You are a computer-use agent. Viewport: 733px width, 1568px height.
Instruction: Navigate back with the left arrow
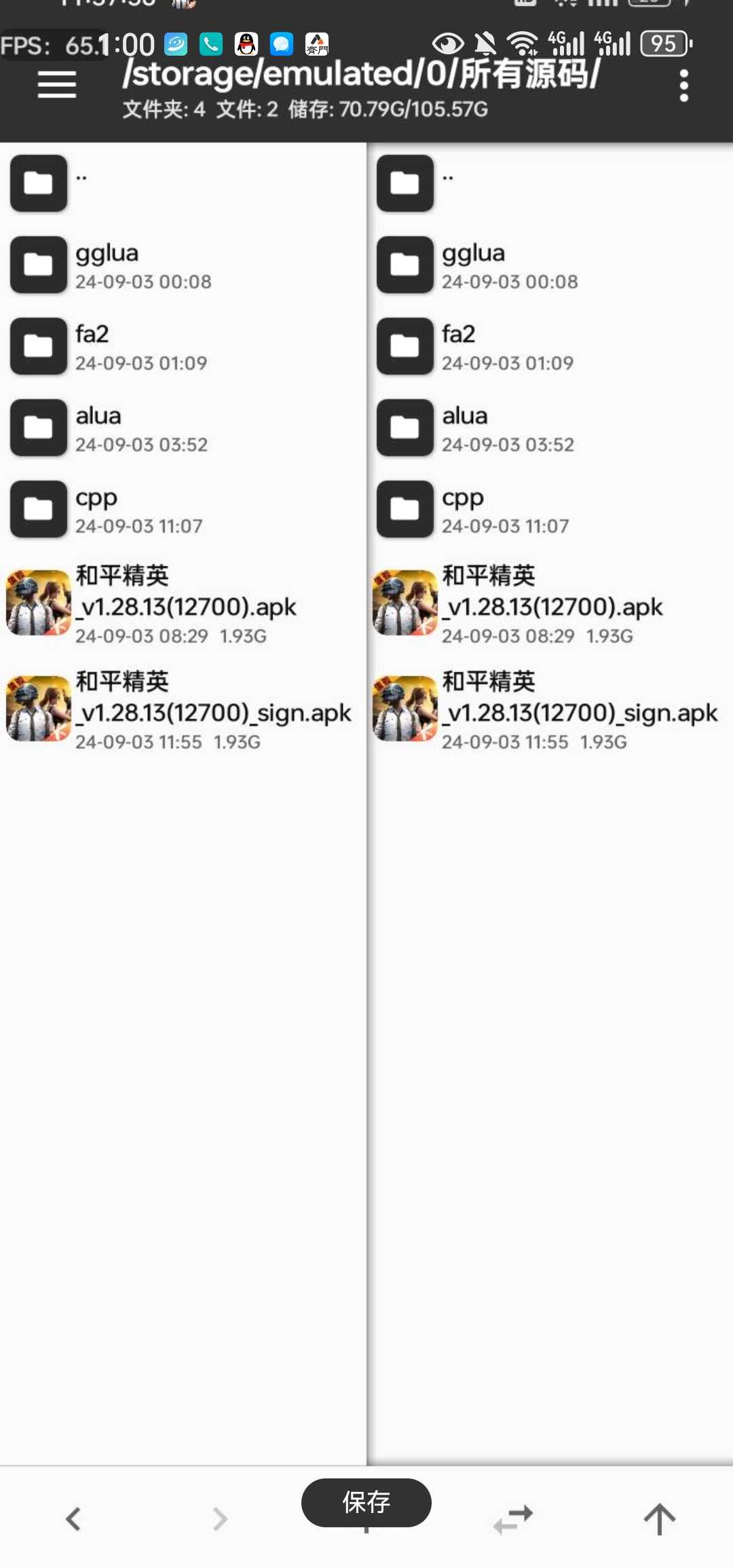coord(73,1518)
